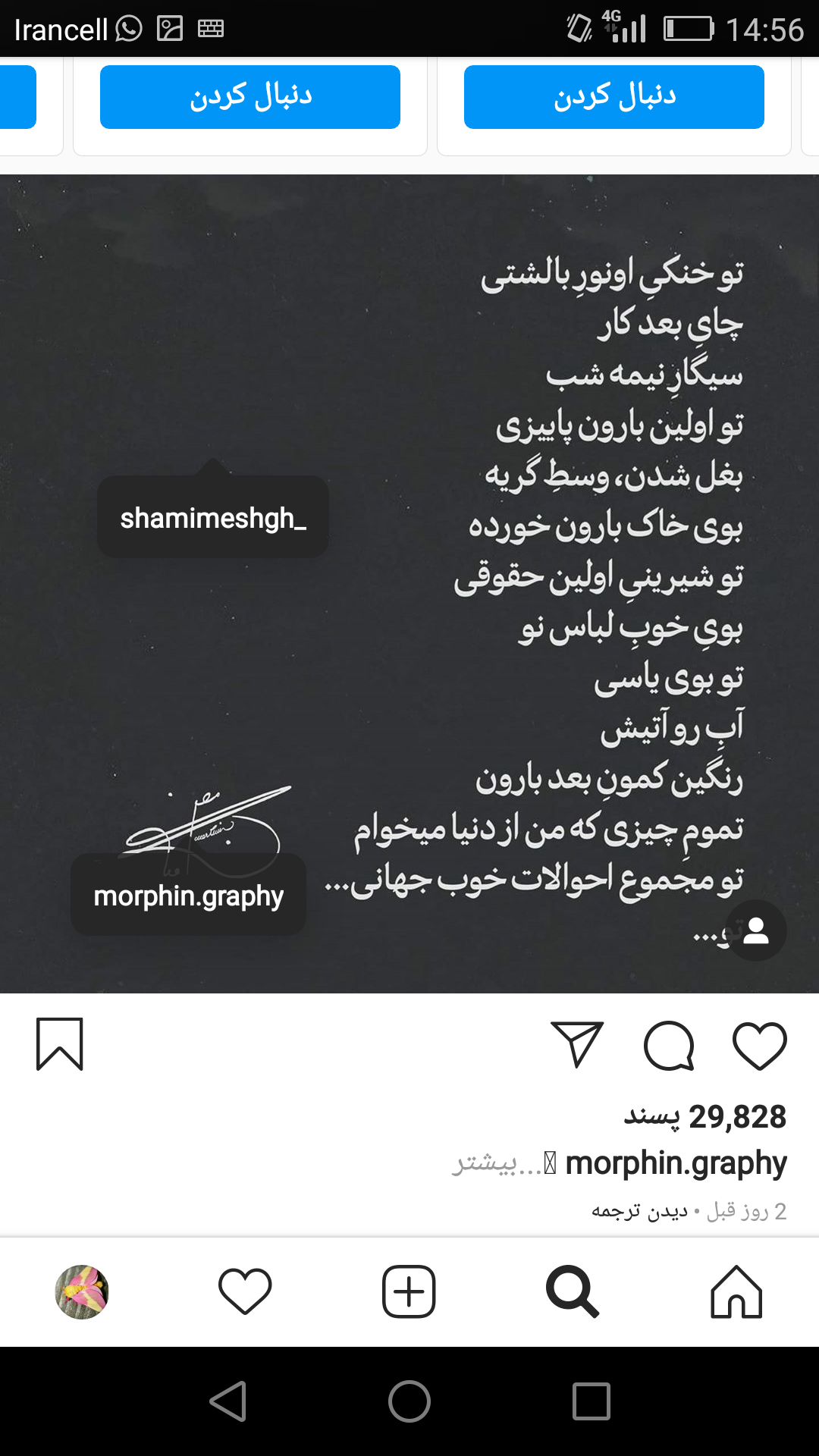Switch to the profile tab

click(82, 1291)
